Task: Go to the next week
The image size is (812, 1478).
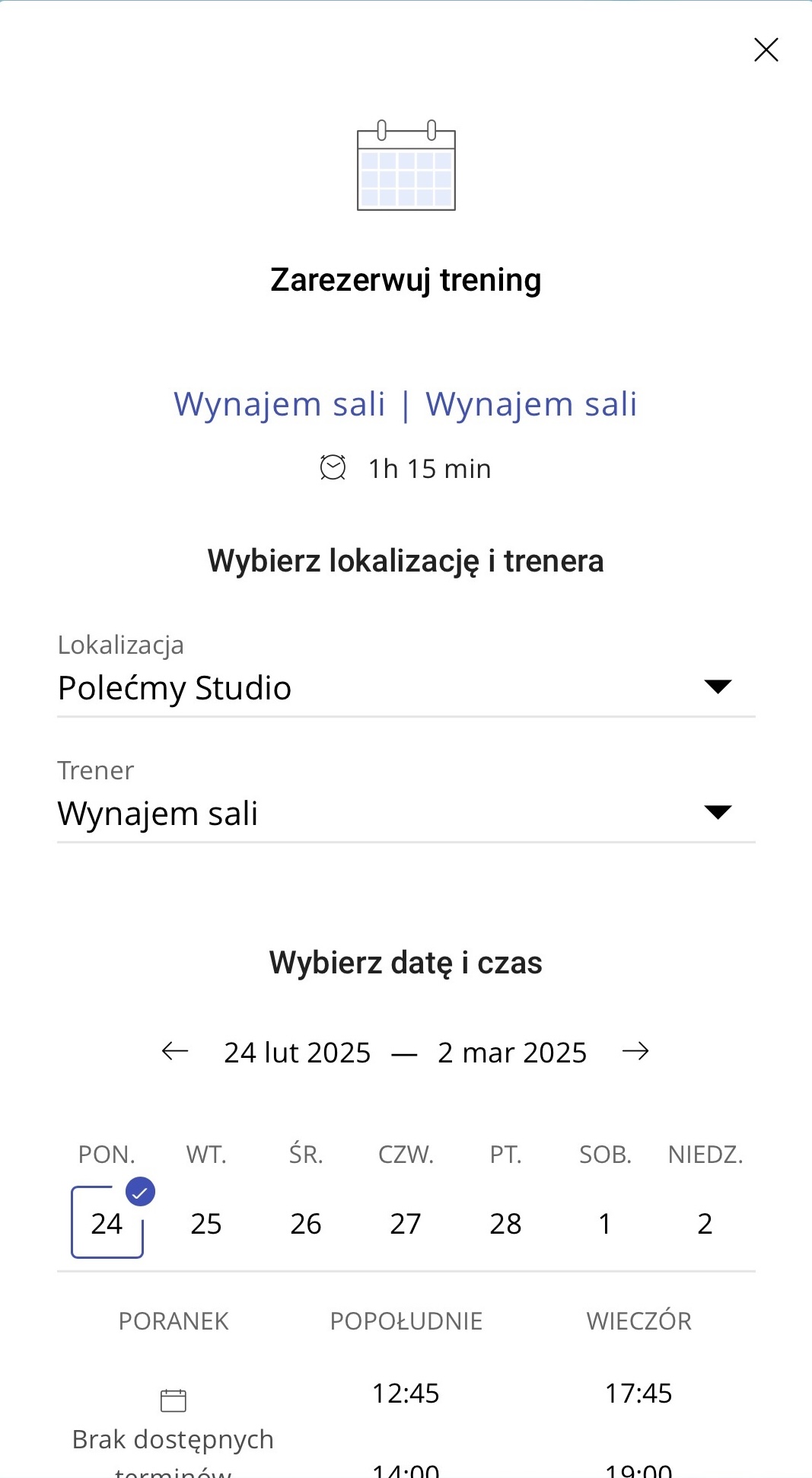Action: (635, 1052)
